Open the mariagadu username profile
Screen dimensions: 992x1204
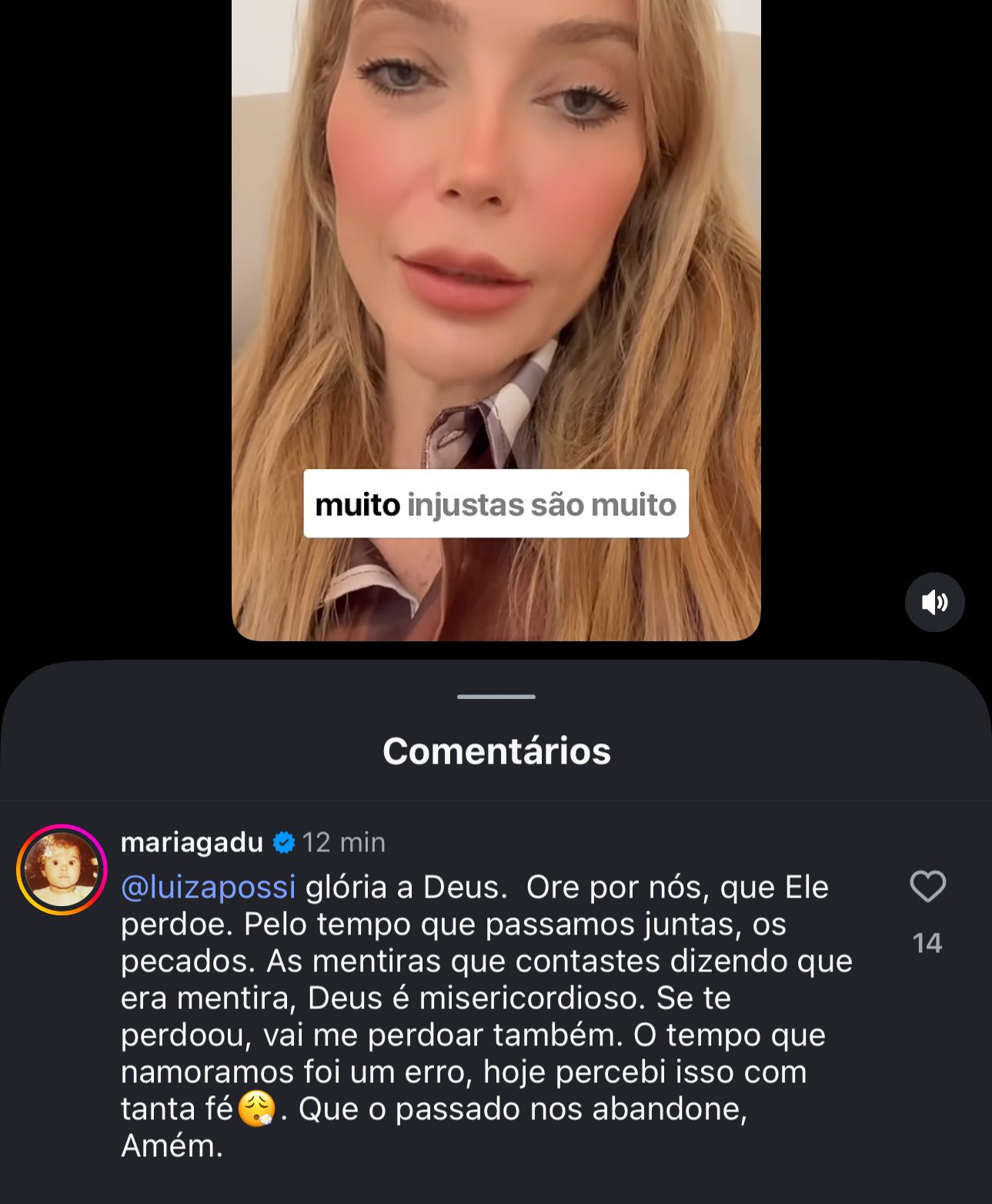pos(192,842)
